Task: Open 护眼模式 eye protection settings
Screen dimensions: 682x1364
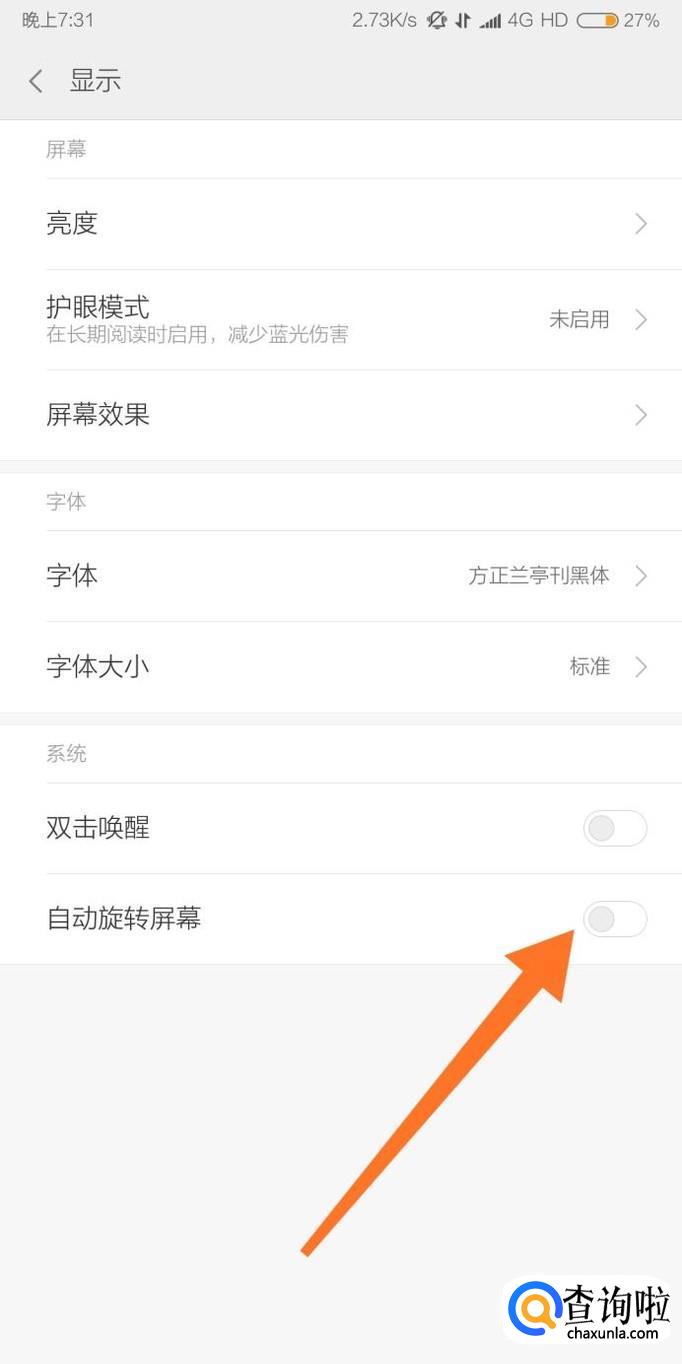Action: pyautogui.click(x=341, y=320)
